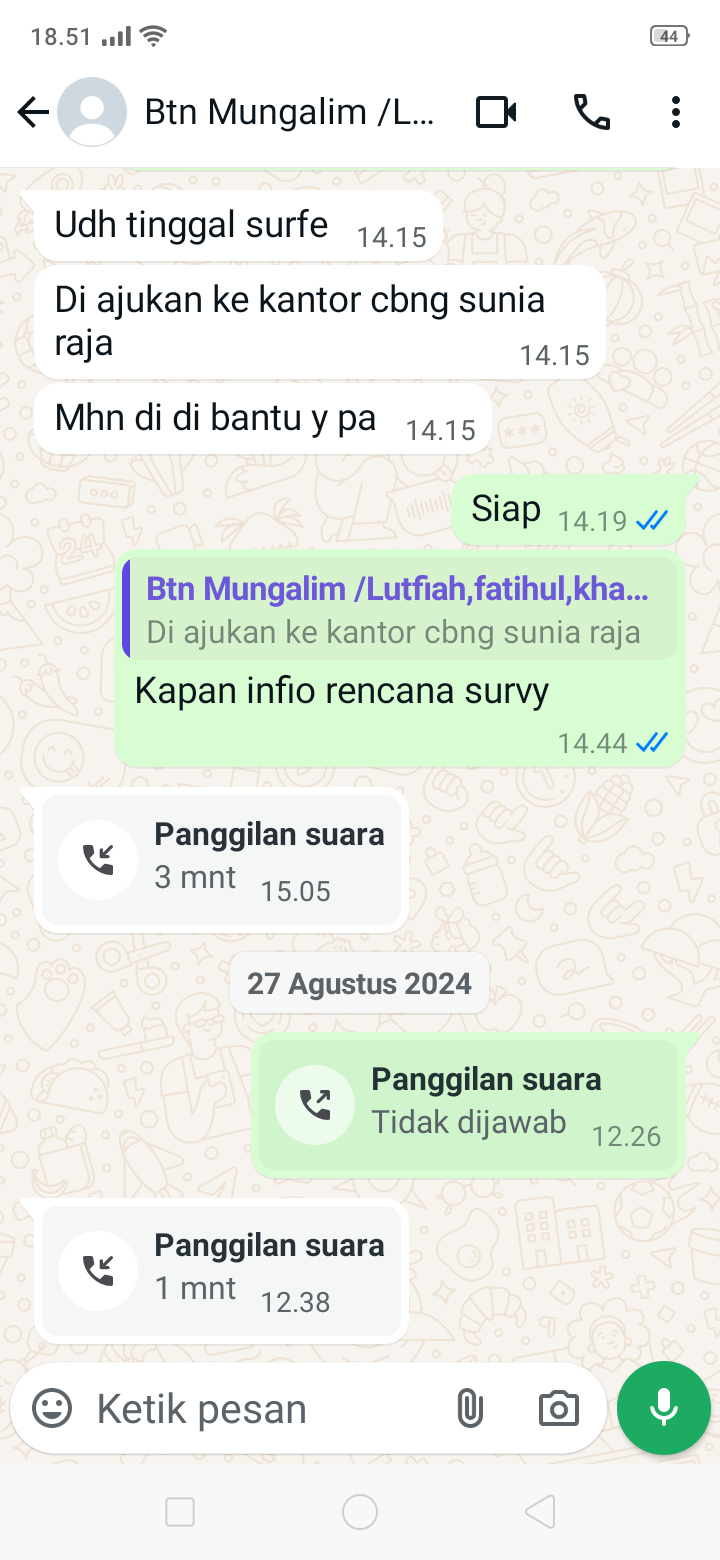Open the emoji picker
The image size is (720, 1560).
point(52,1408)
